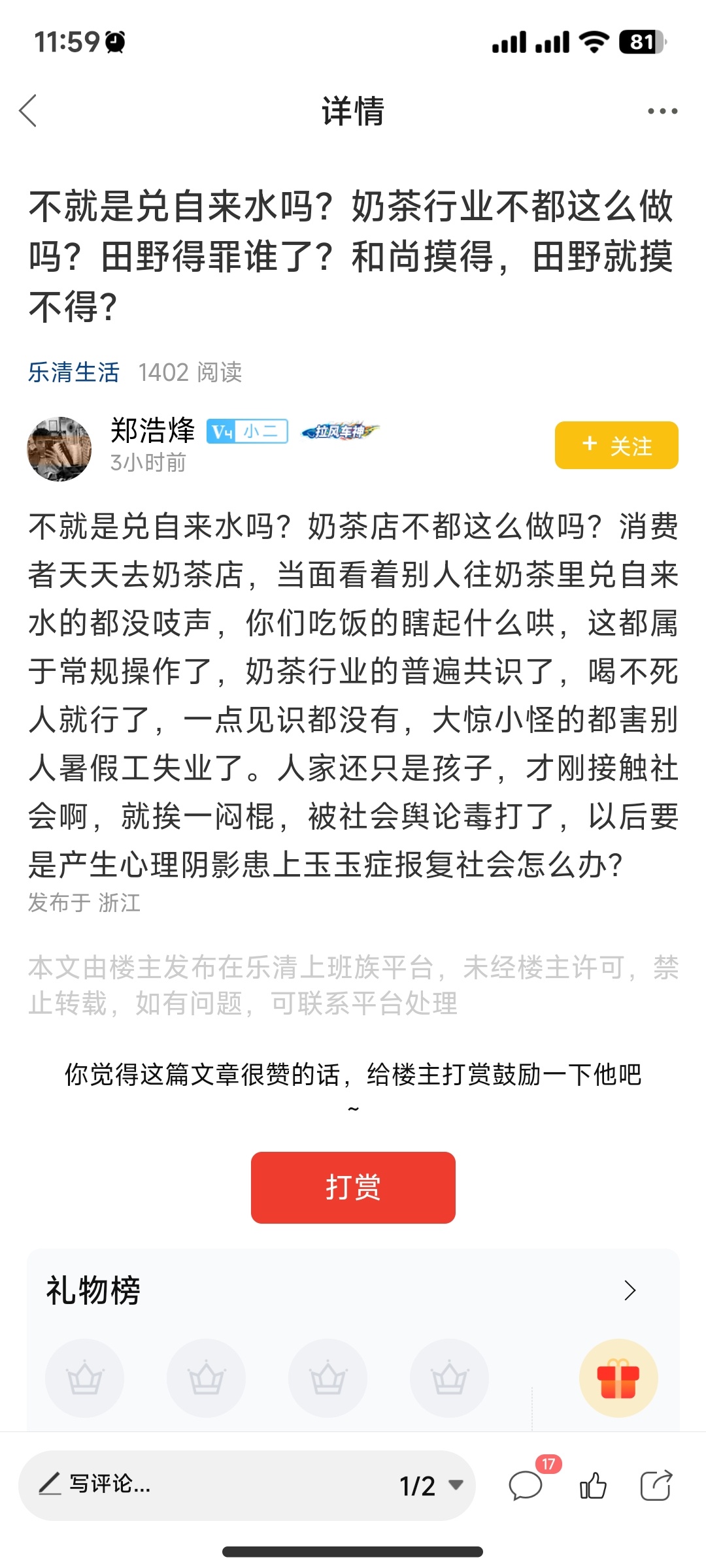Viewport: 706px width, 1568px height.
Task: Open the 1/2 page selector dropdown
Action: coord(431,1486)
